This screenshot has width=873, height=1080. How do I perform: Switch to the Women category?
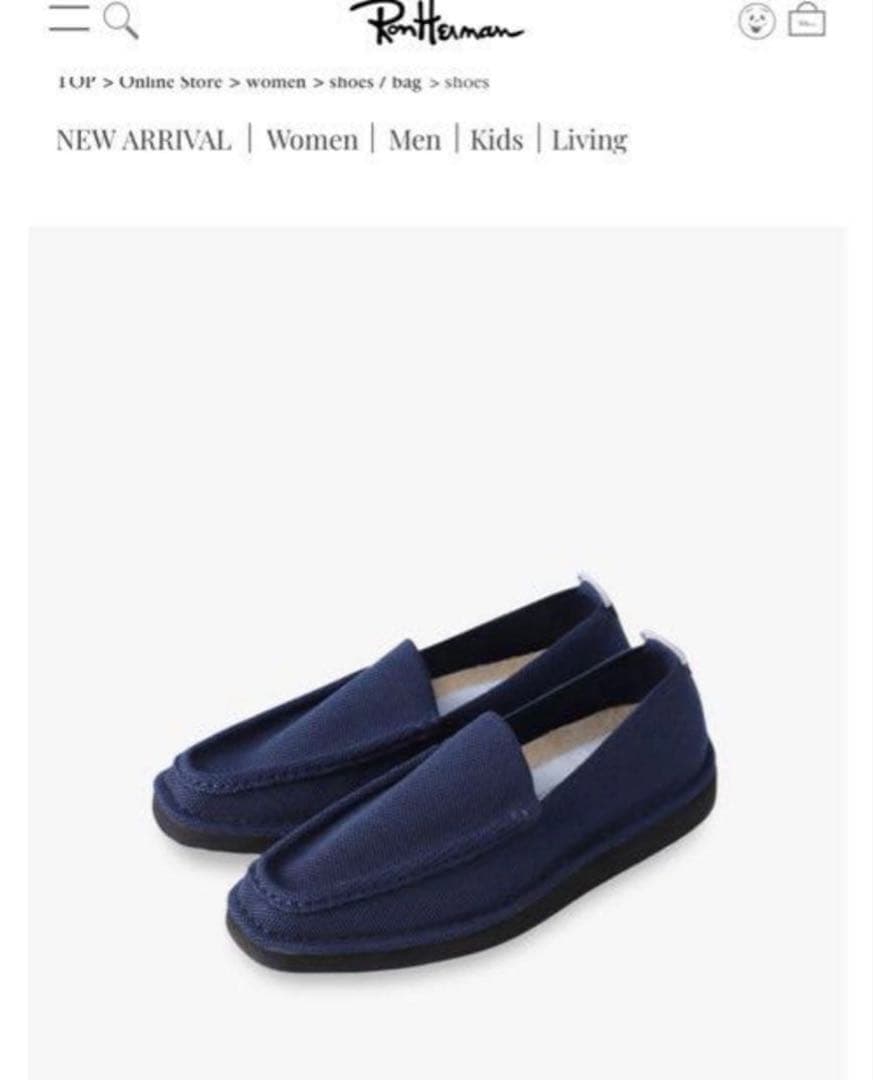click(311, 140)
